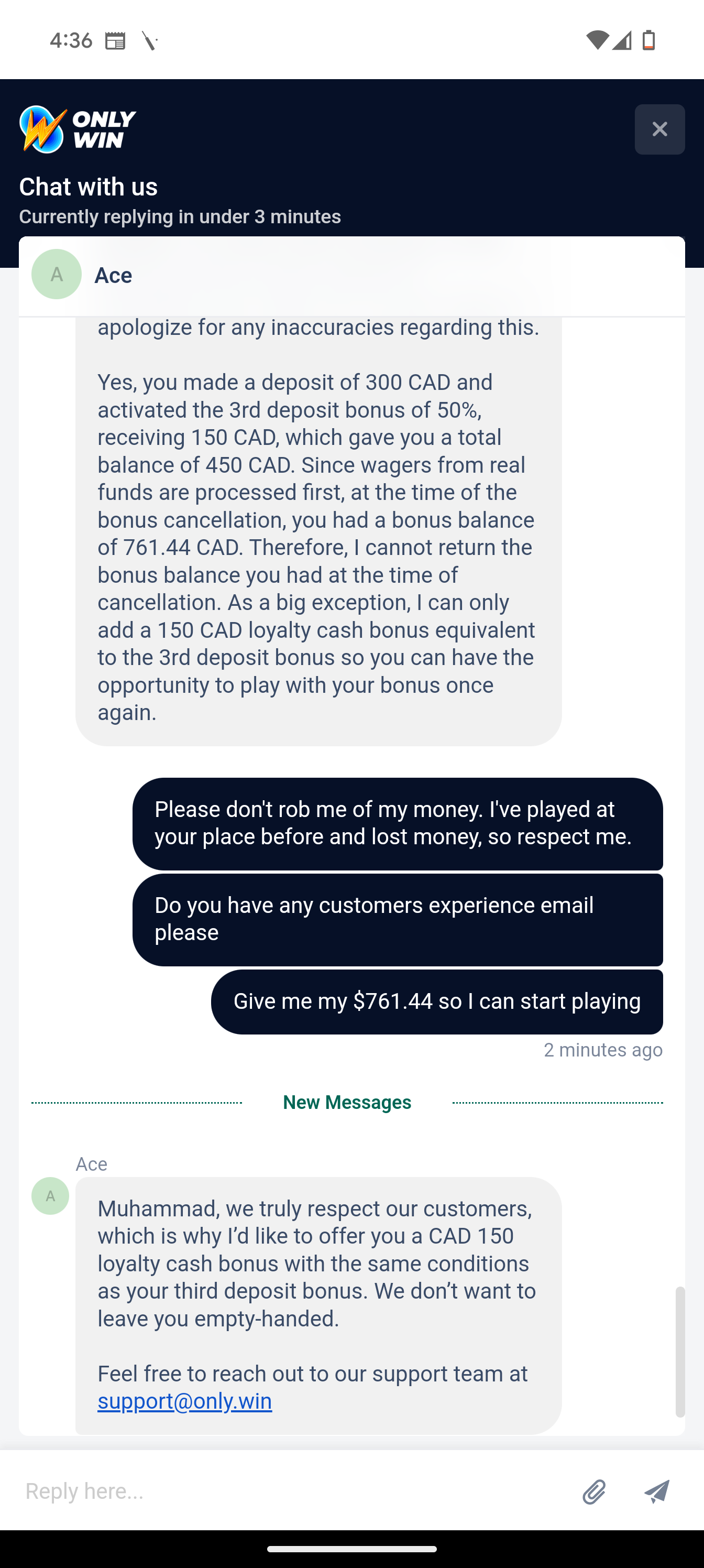The width and height of the screenshot is (704, 1568).
Task: Tap the Reply here text field
Action: pyautogui.click(x=292, y=1491)
